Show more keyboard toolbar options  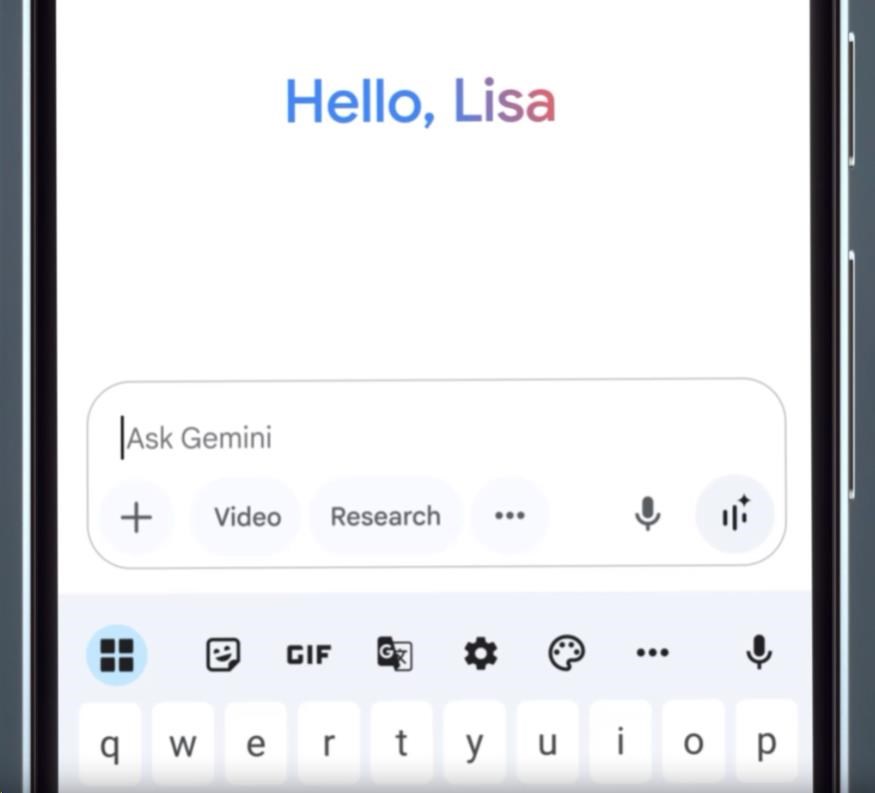(x=652, y=654)
